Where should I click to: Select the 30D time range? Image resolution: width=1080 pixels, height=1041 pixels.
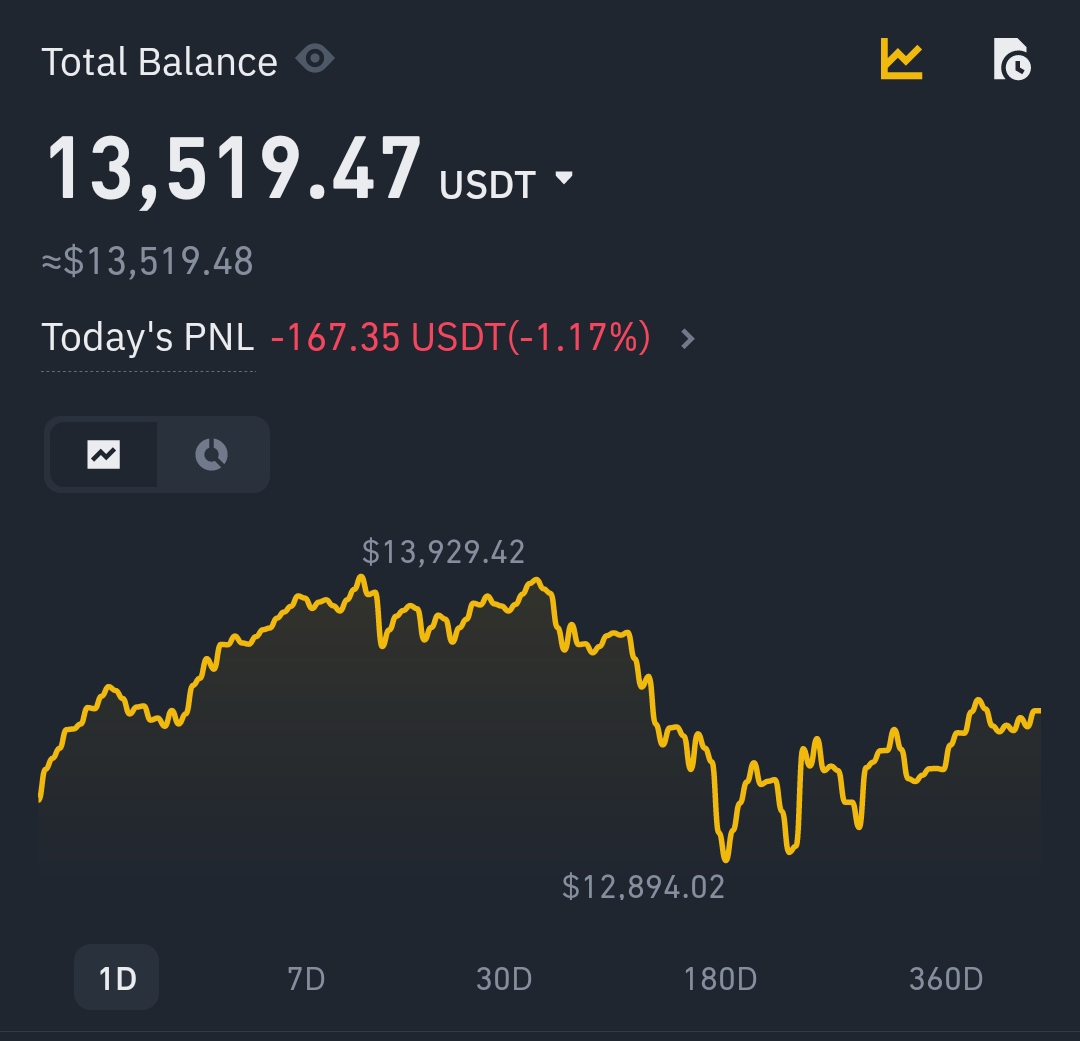pos(504,978)
